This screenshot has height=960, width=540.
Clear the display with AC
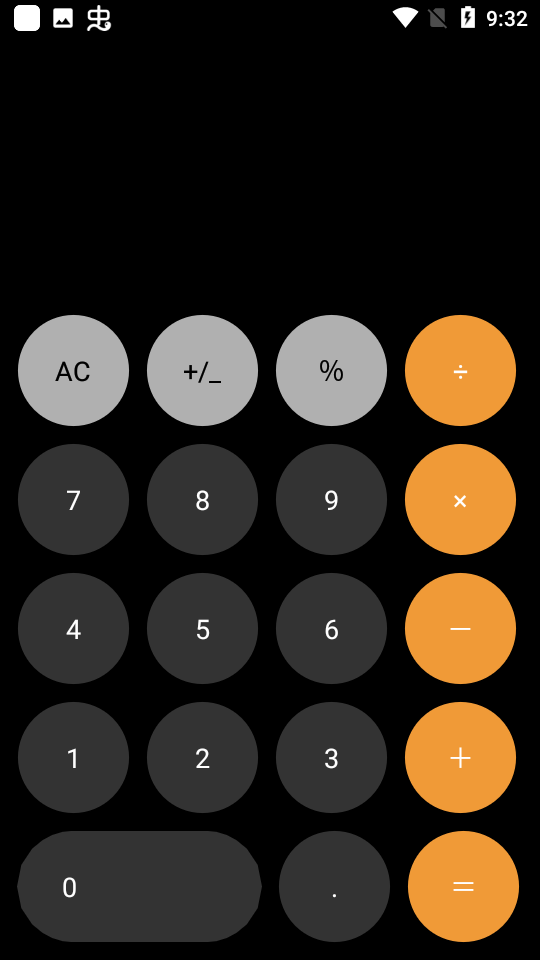coord(73,370)
